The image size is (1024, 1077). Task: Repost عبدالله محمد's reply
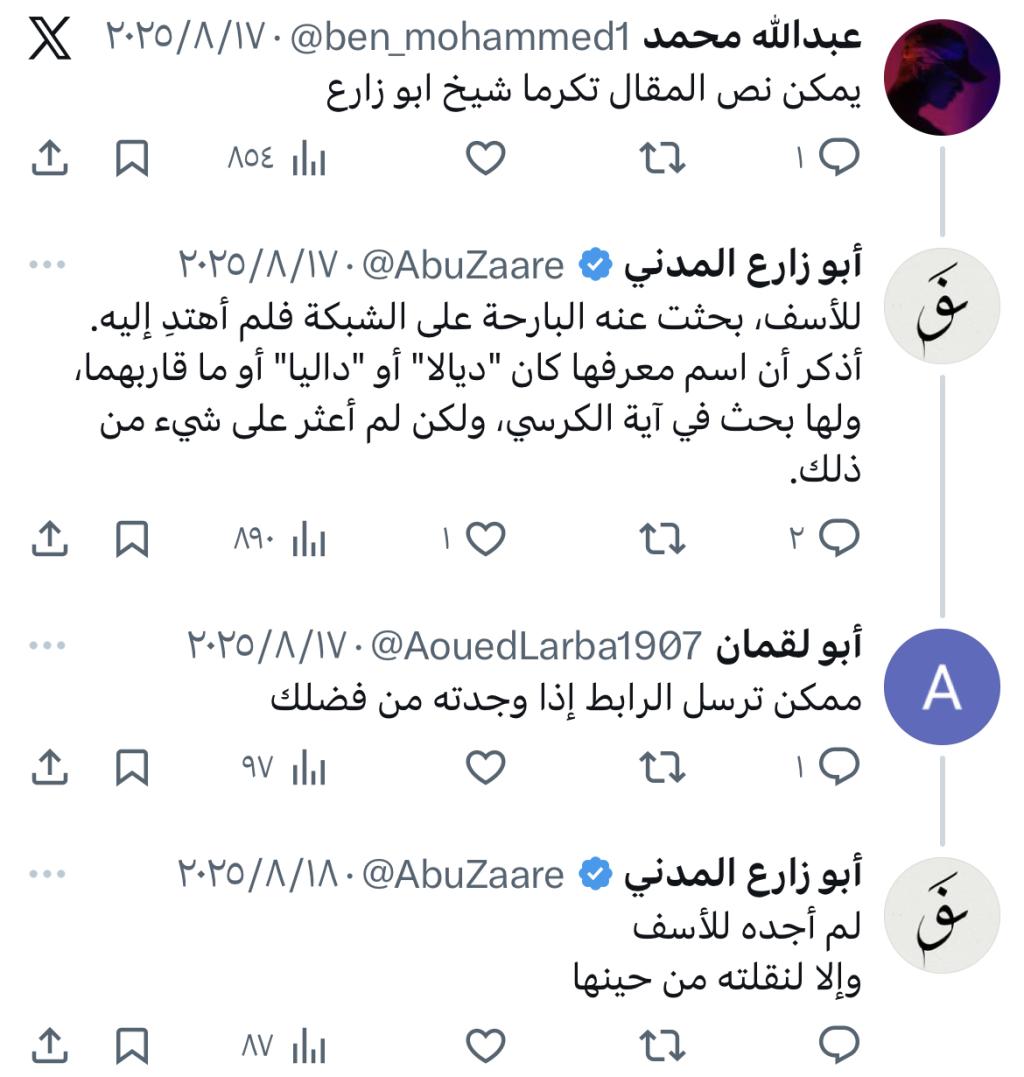662,157
